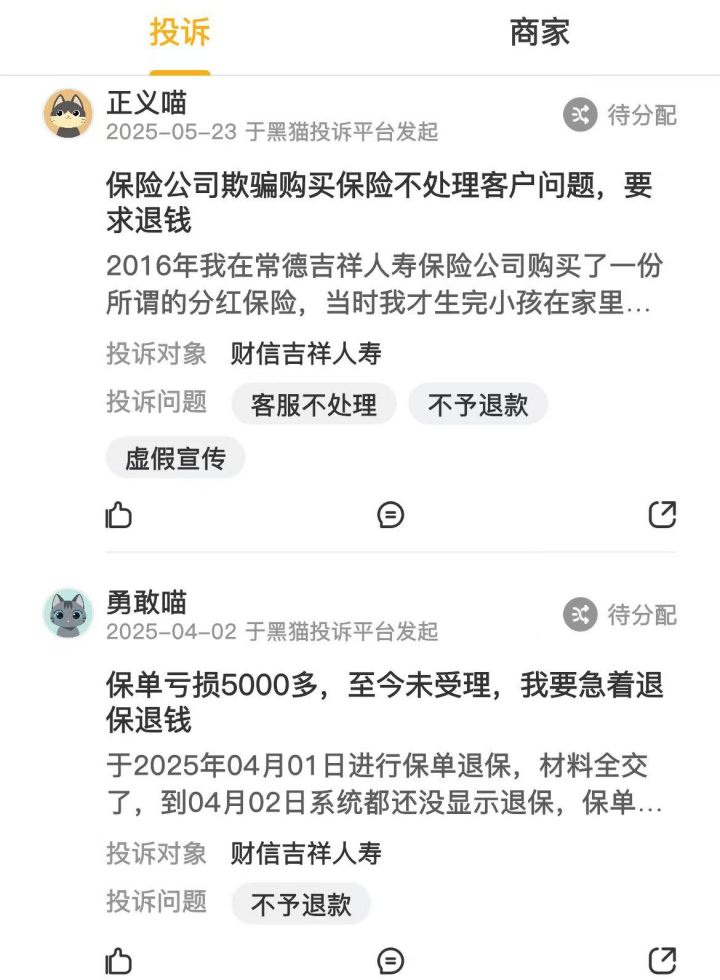Open comments on the insurance fraud complaint
This screenshot has height=980, width=720.
[390, 515]
